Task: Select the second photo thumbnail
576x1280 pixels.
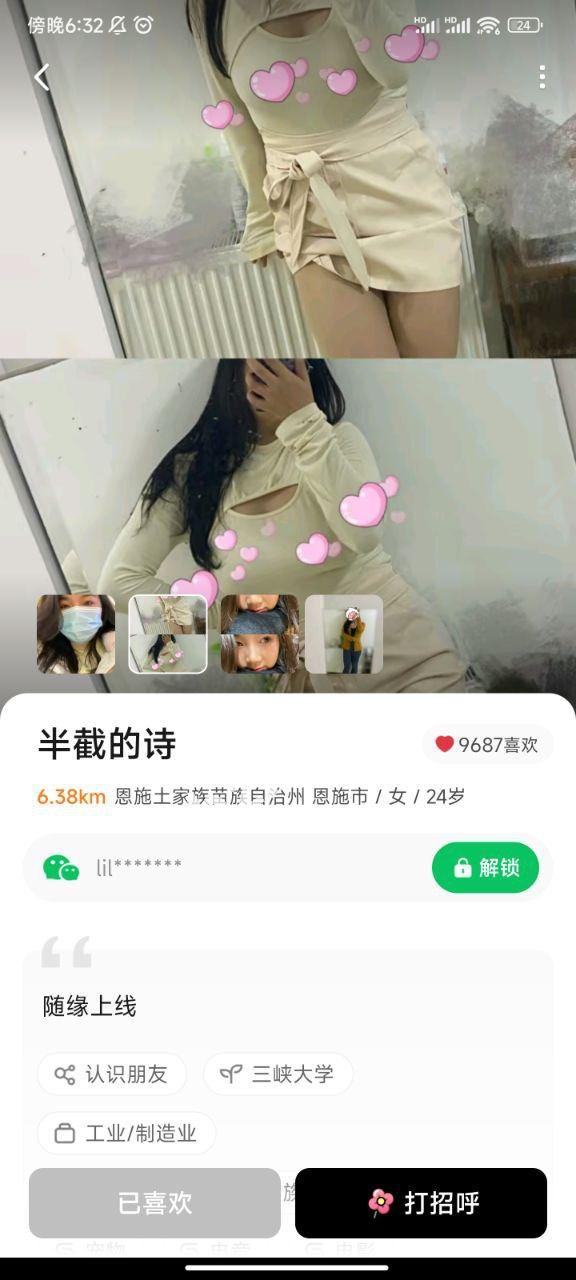Action: [168, 634]
